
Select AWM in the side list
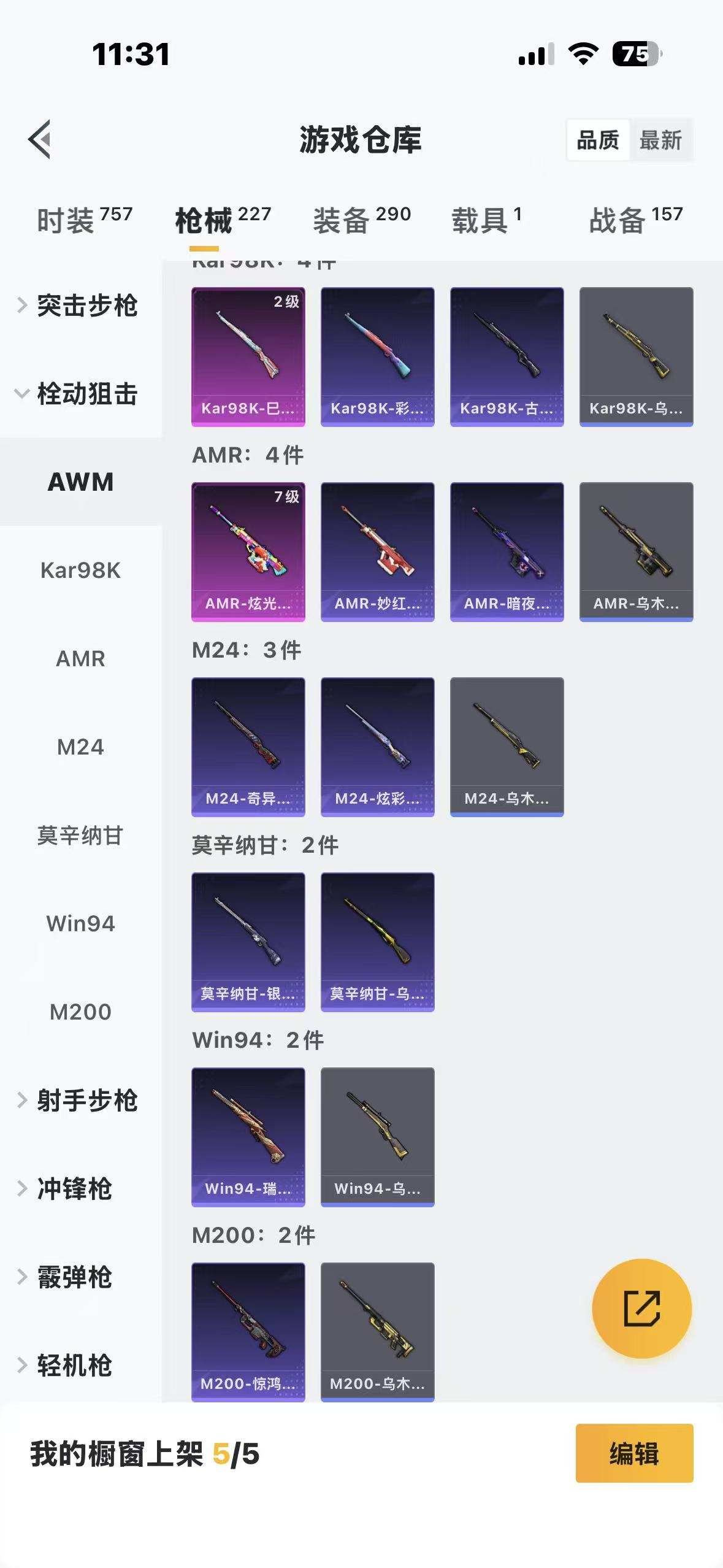tap(80, 482)
